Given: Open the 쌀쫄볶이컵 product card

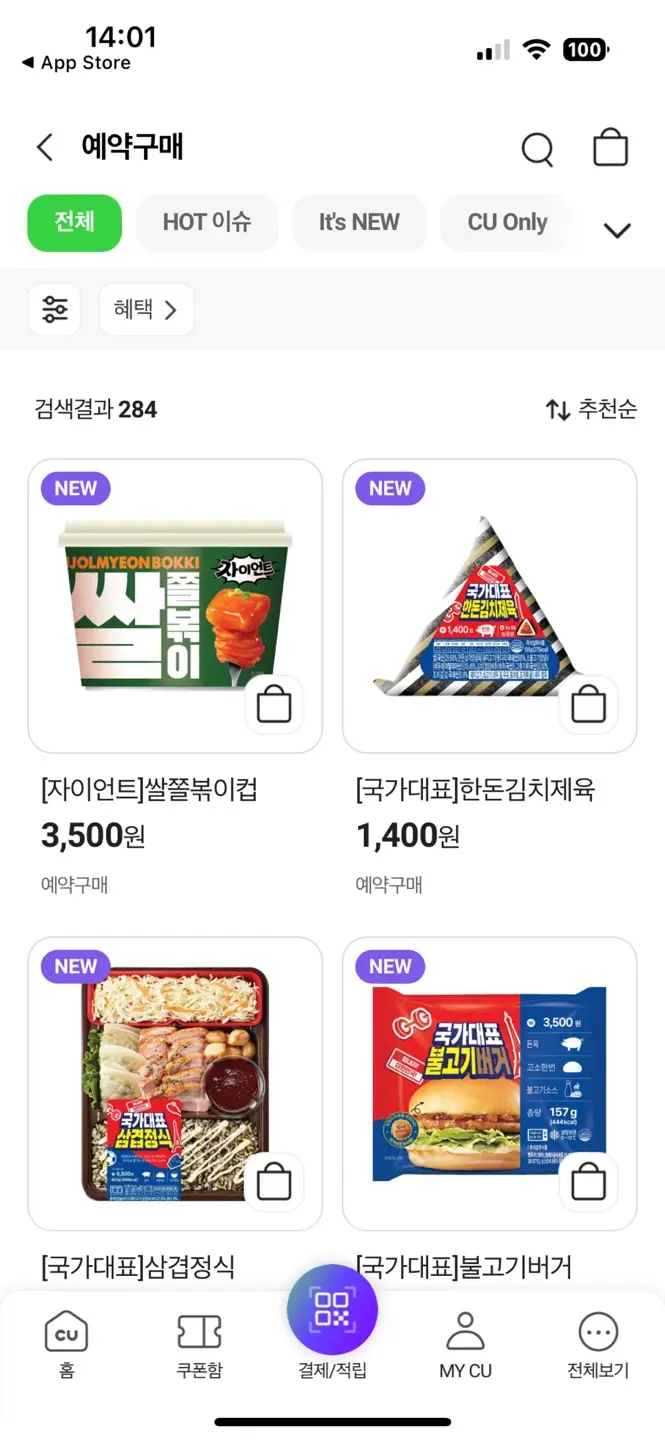Looking at the screenshot, I should pos(150,600).
